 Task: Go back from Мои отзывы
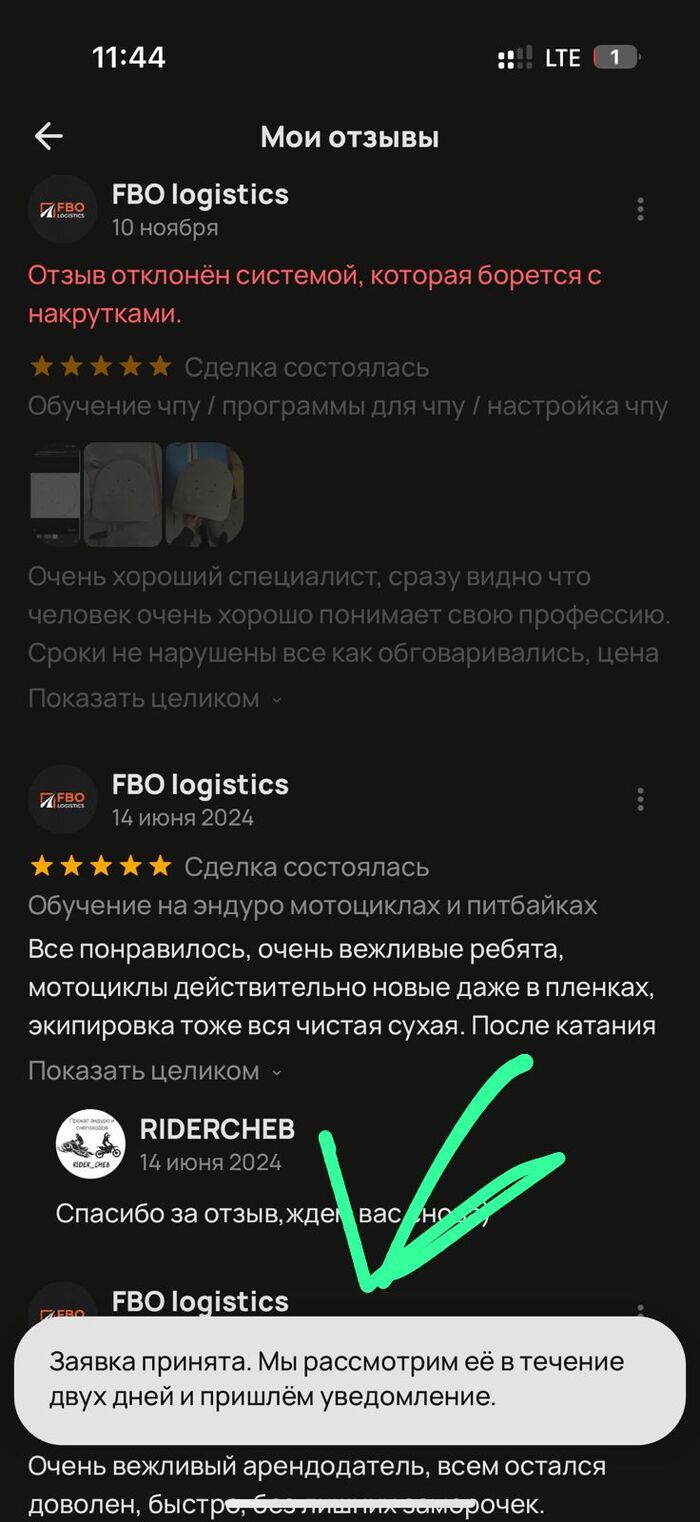tap(48, 137)
